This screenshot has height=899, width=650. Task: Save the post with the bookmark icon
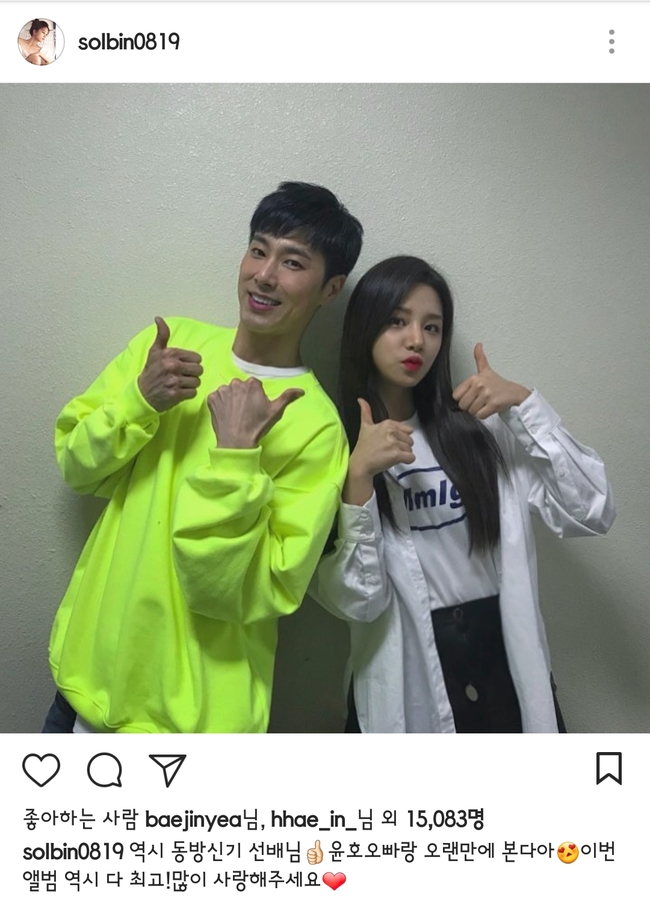click(x=608, y=768)
